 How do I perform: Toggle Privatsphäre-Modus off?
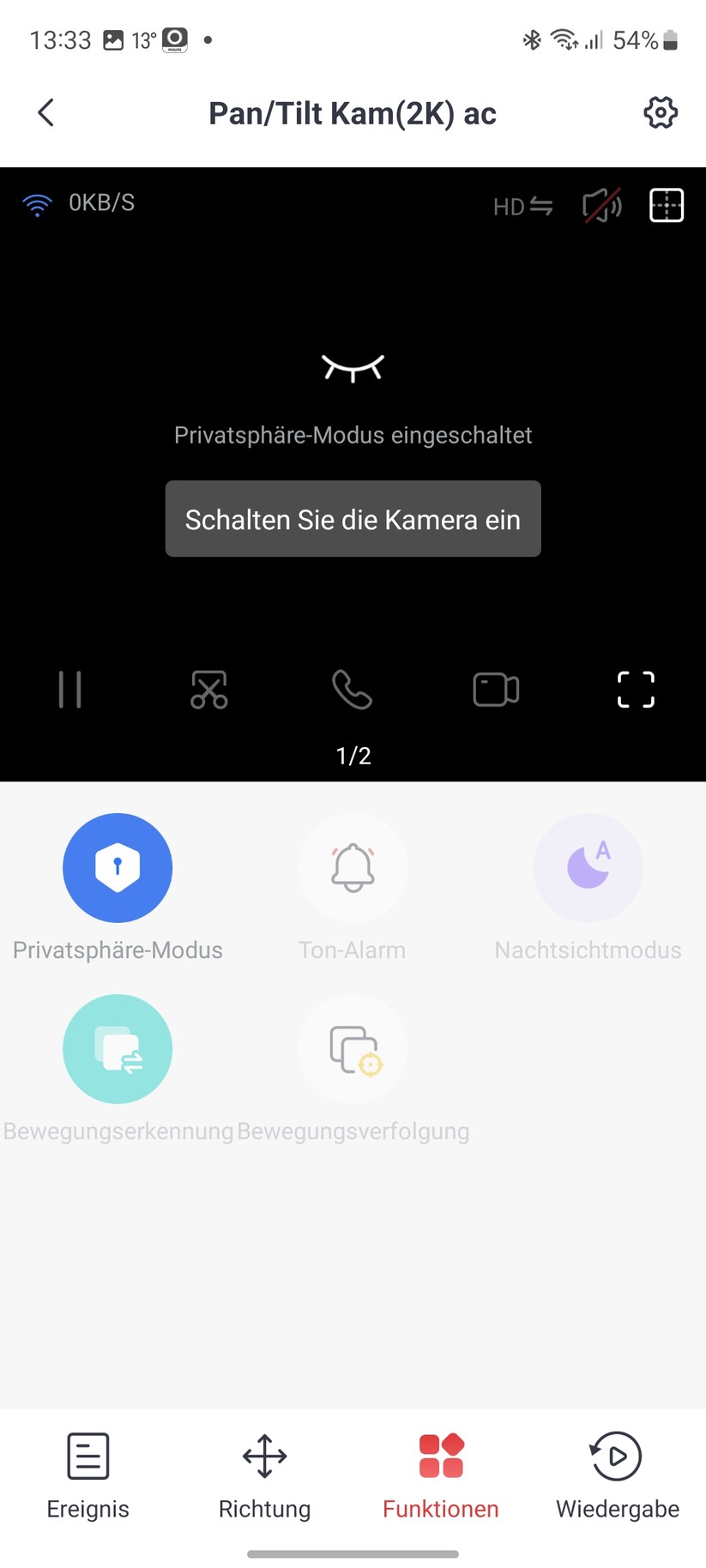(x=118, y=867)
